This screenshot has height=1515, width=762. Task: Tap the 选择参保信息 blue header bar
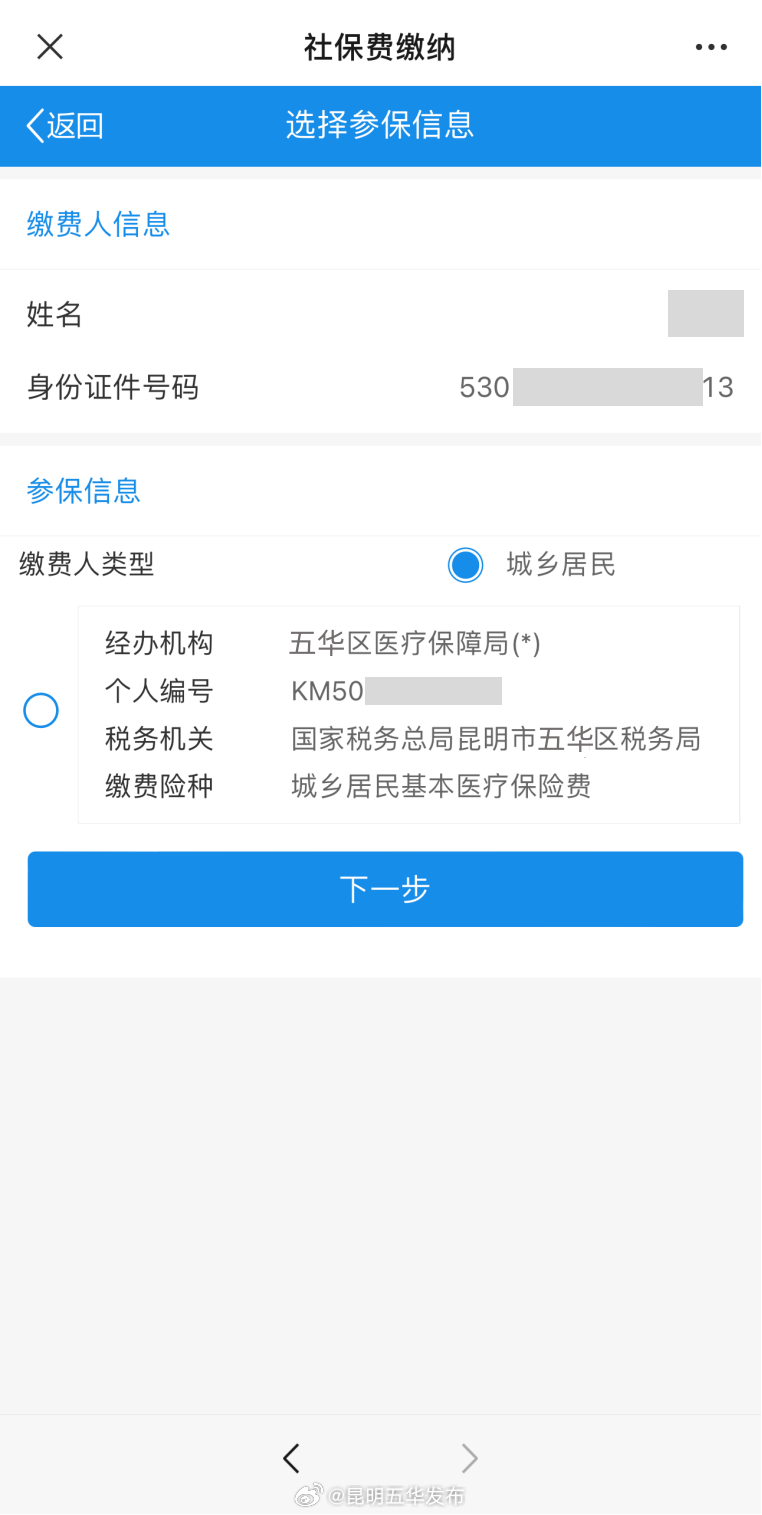[x=379, y=125]
